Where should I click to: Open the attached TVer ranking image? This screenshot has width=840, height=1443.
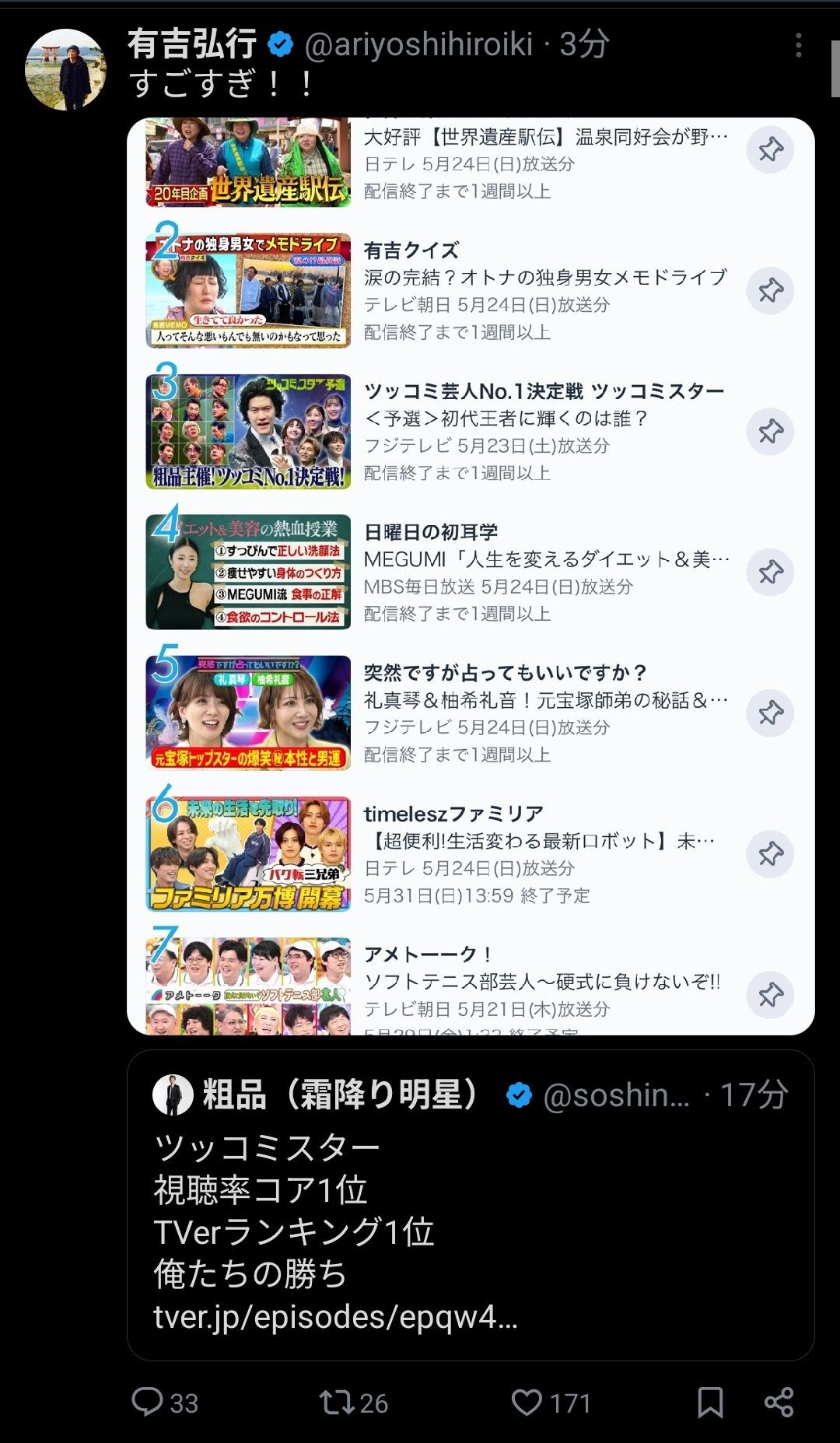(x=471, y=576)
